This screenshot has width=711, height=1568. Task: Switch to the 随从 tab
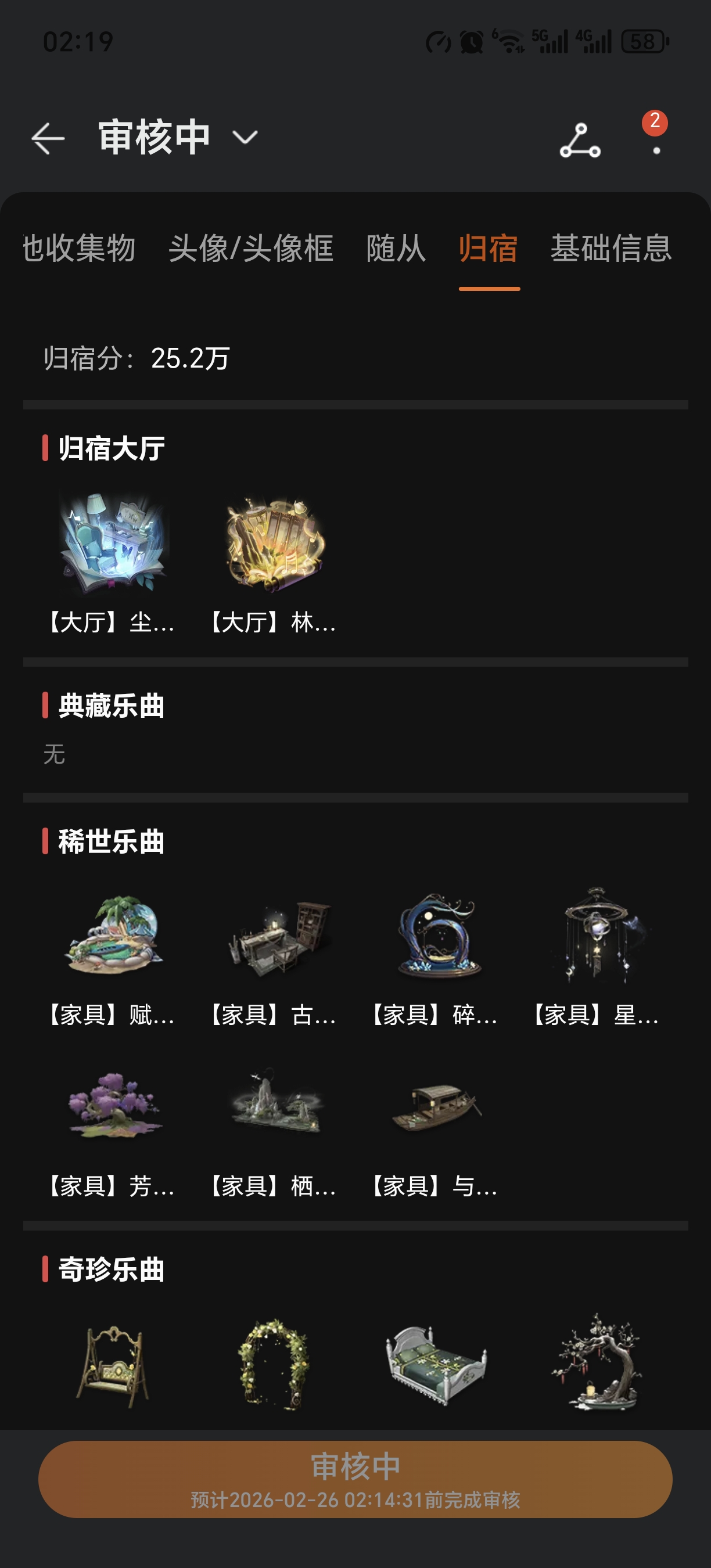(396, 249)
